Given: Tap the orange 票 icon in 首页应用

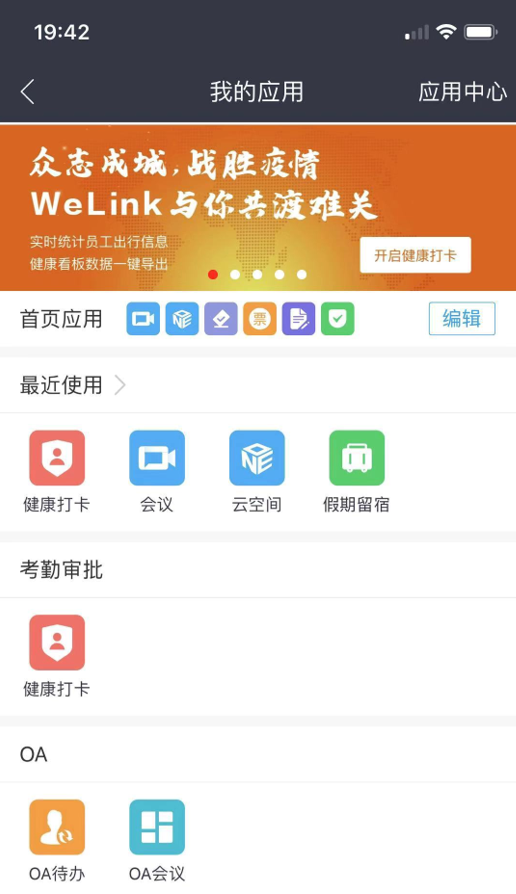Looking at the screenshot, I should point(259,319).
